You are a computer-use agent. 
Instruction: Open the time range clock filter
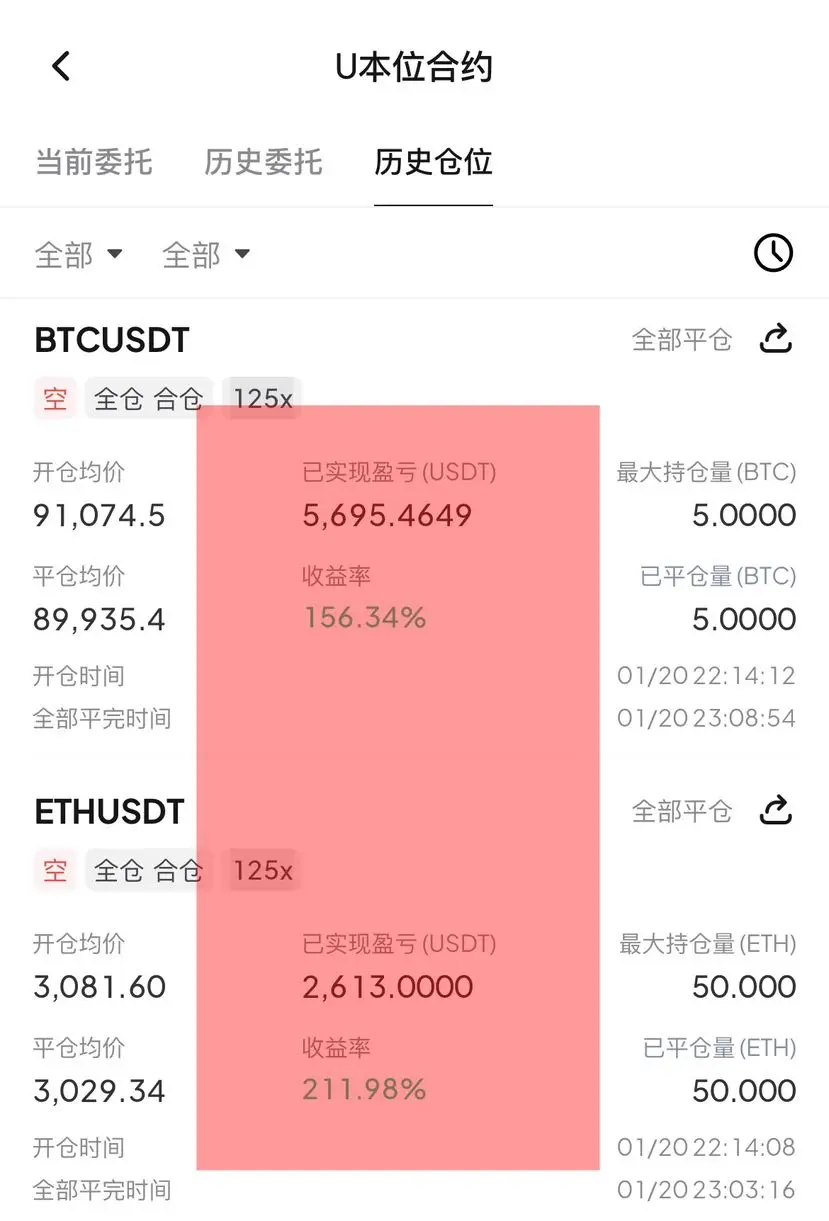point(773,254)
